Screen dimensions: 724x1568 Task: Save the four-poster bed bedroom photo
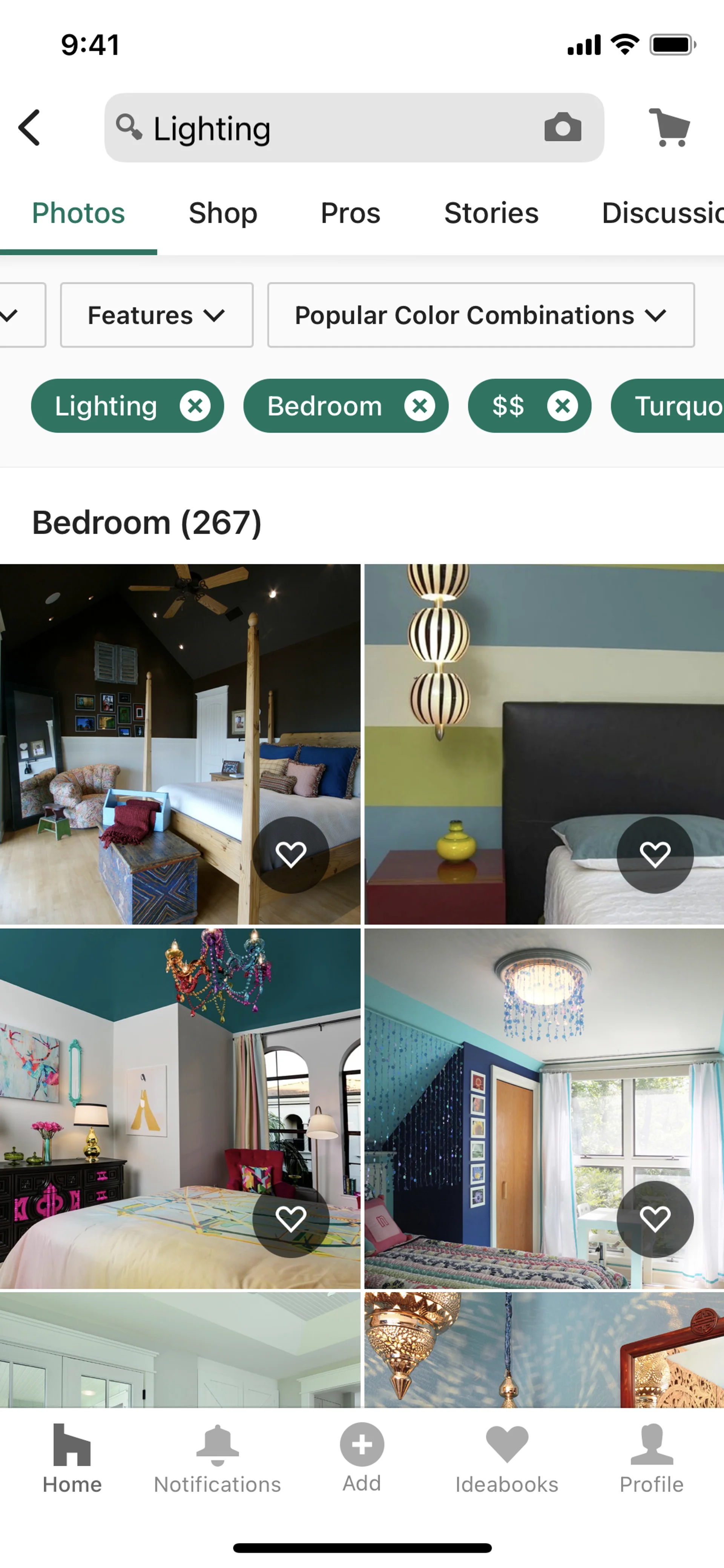tap(291, 855)
